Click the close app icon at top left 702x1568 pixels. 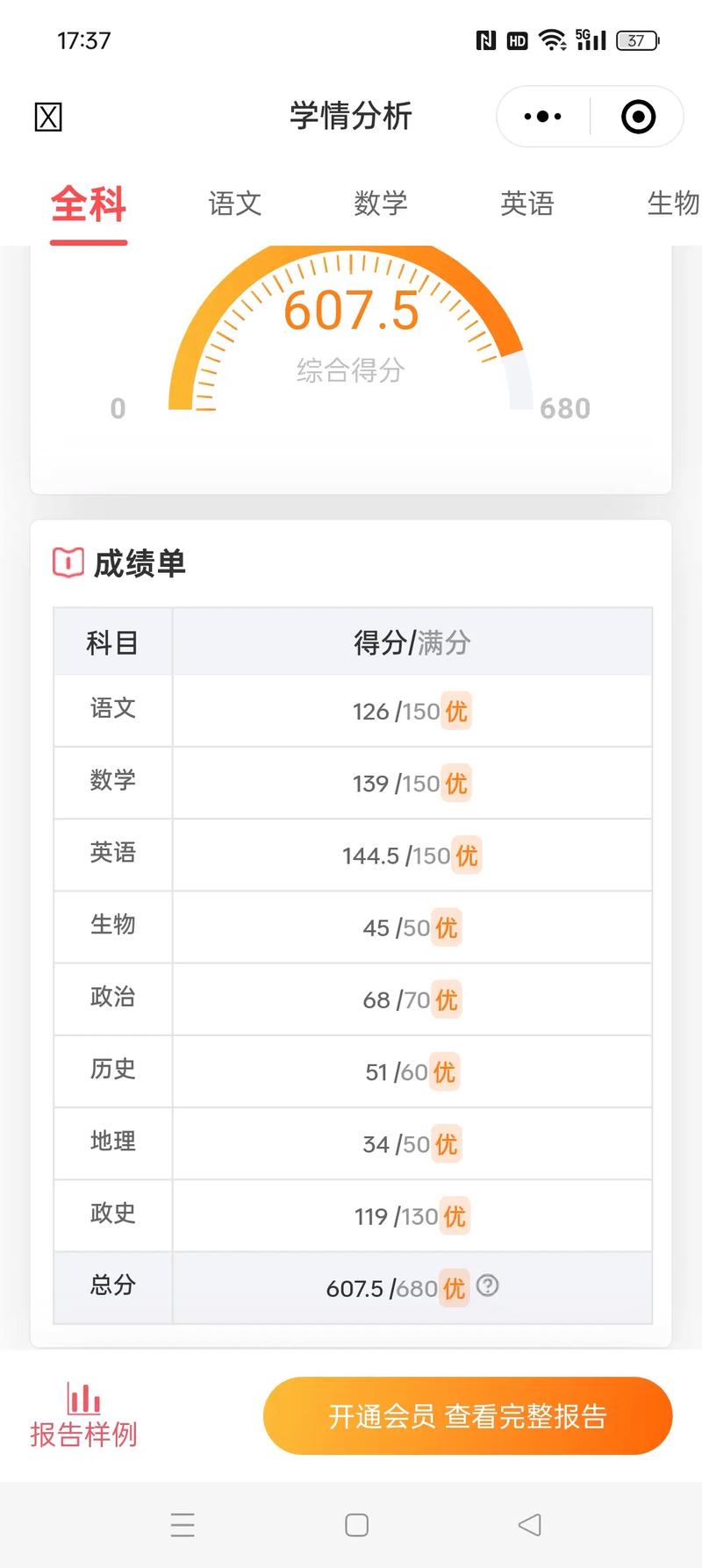49,116
